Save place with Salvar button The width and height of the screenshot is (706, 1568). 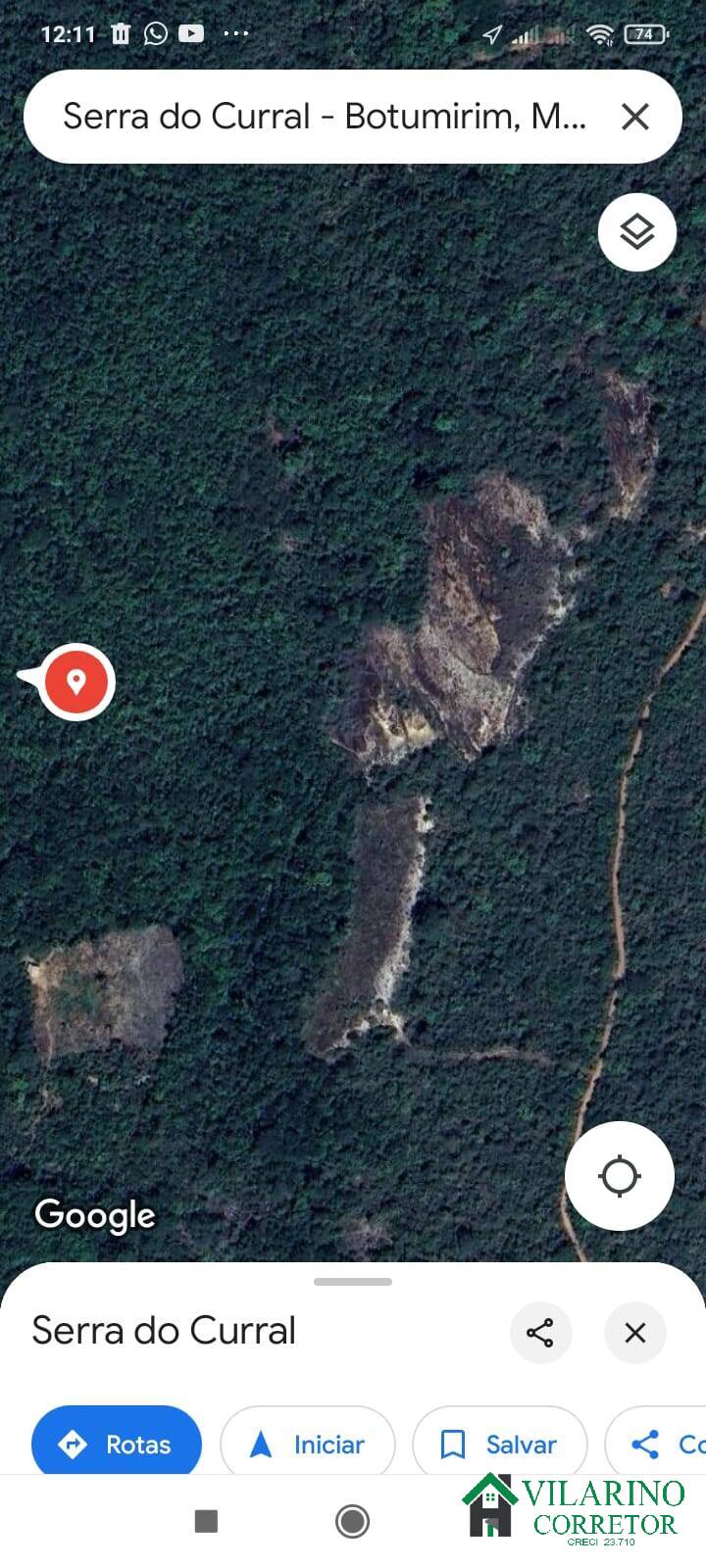(x=500, y=1444)
